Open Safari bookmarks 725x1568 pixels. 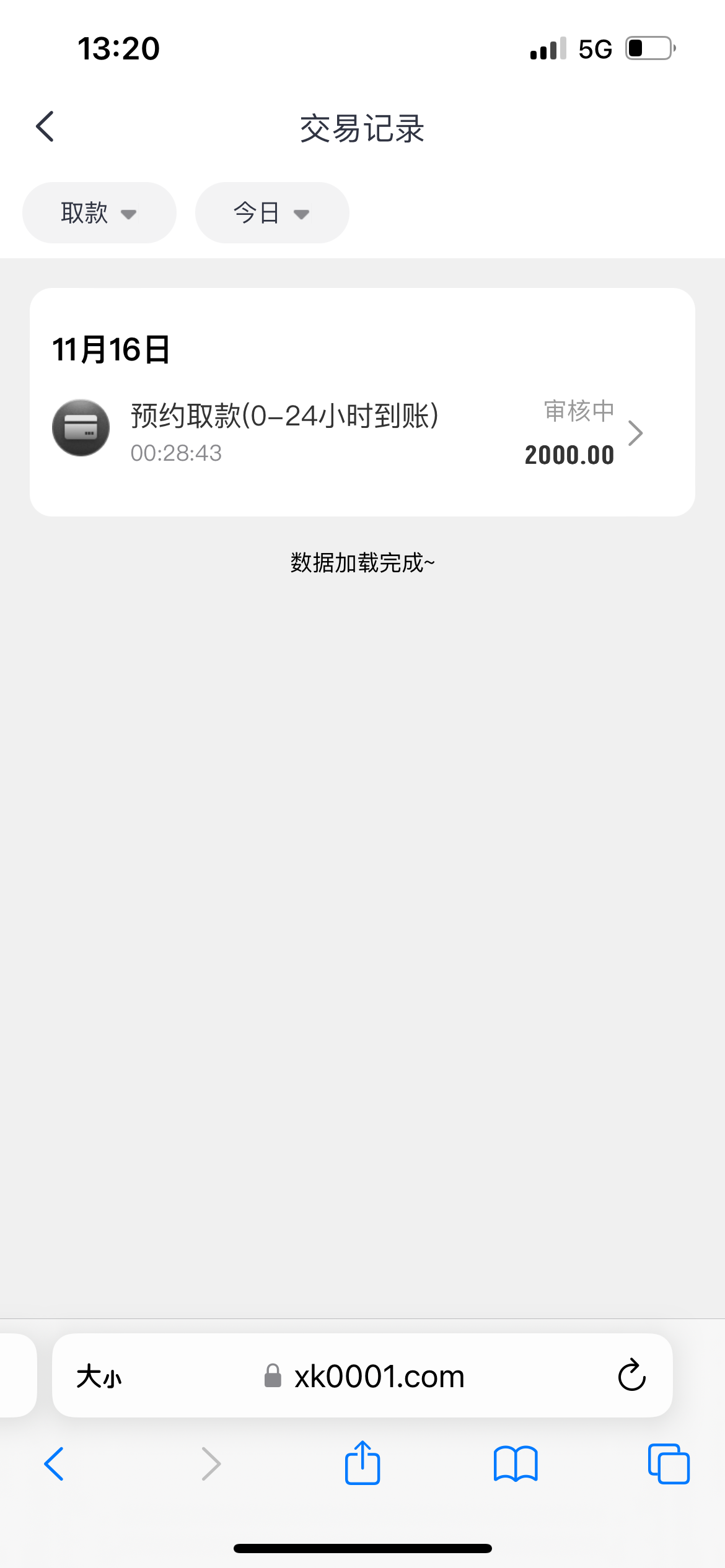click(516, 1464)
